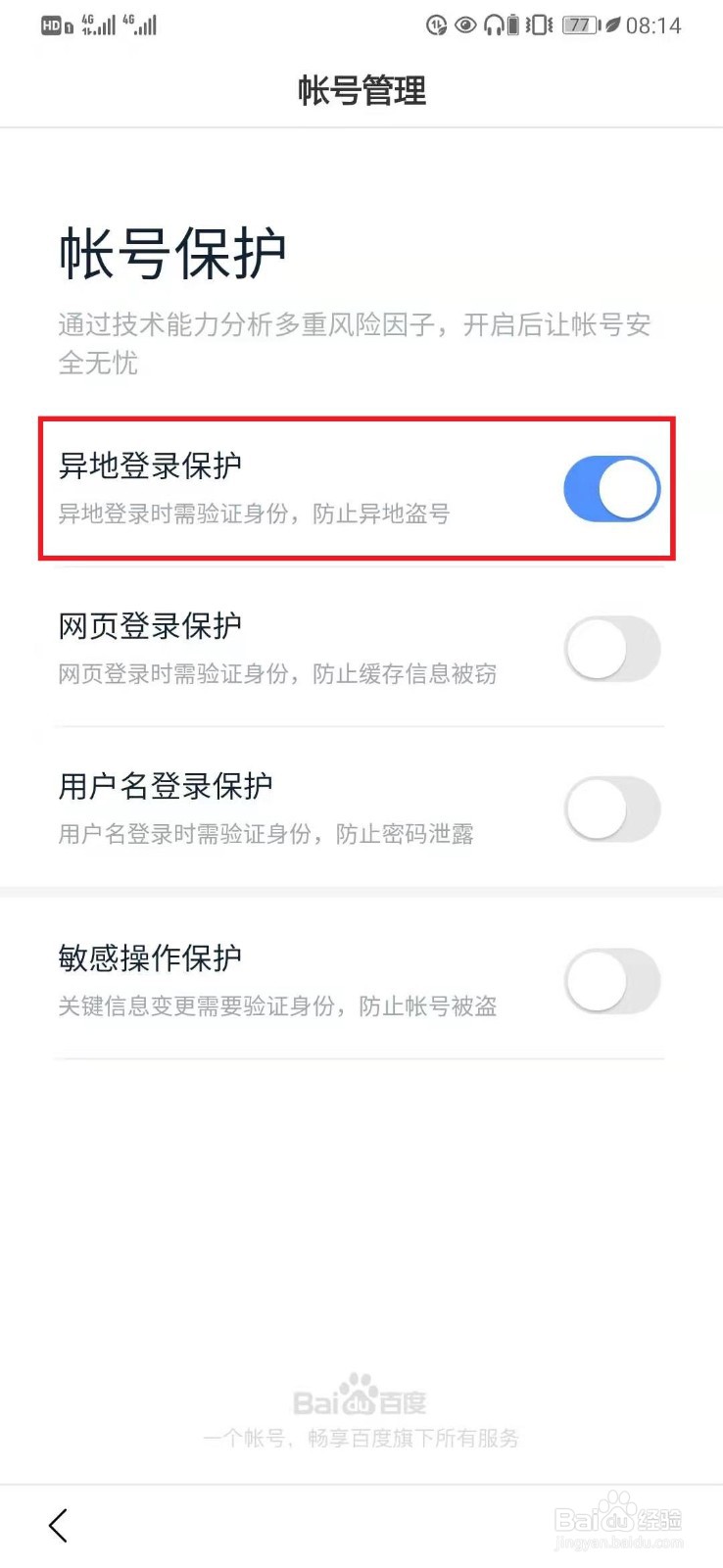Screen dimensions: 723x1568
Task: Click the Baidu logo watermark
Action: coord(361,1401)
